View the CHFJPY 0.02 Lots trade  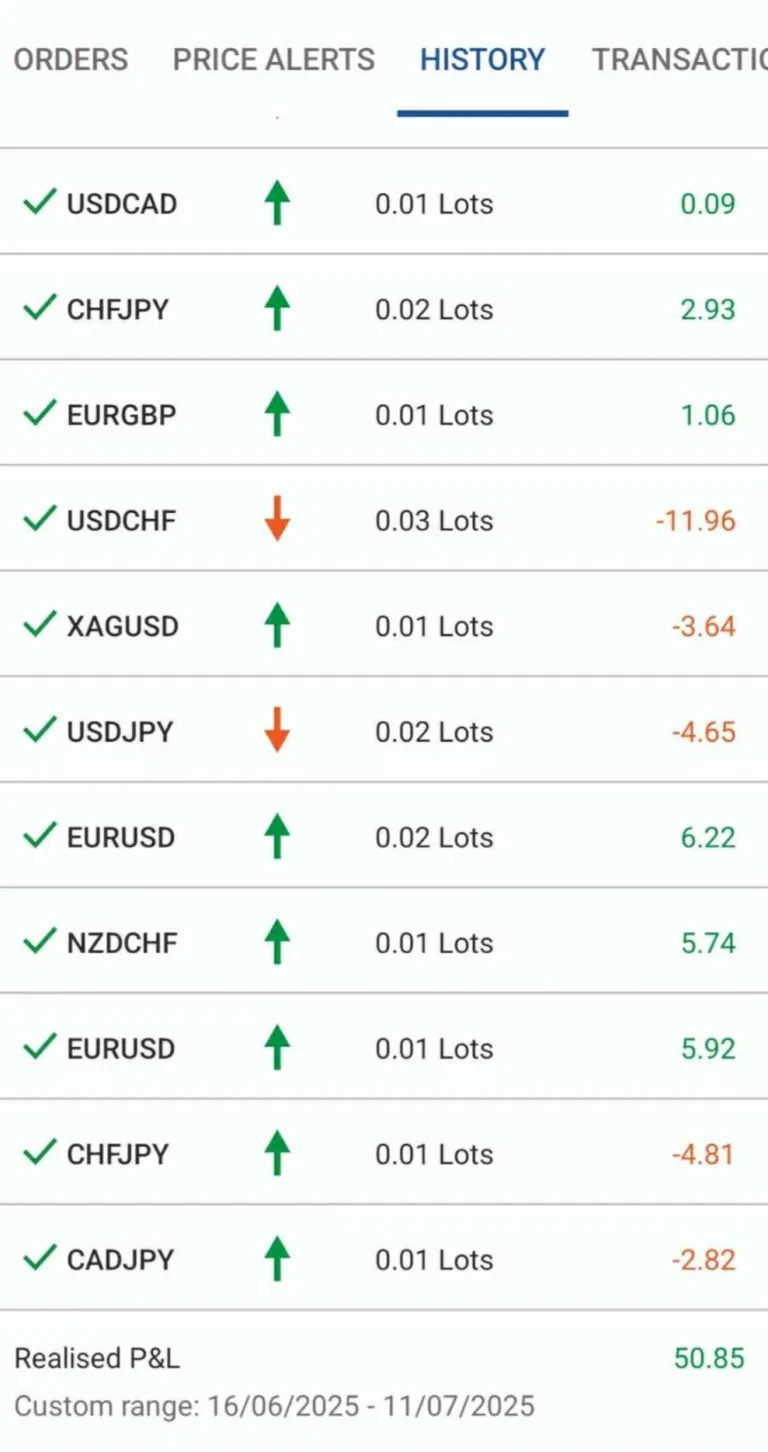pos(384,307)
